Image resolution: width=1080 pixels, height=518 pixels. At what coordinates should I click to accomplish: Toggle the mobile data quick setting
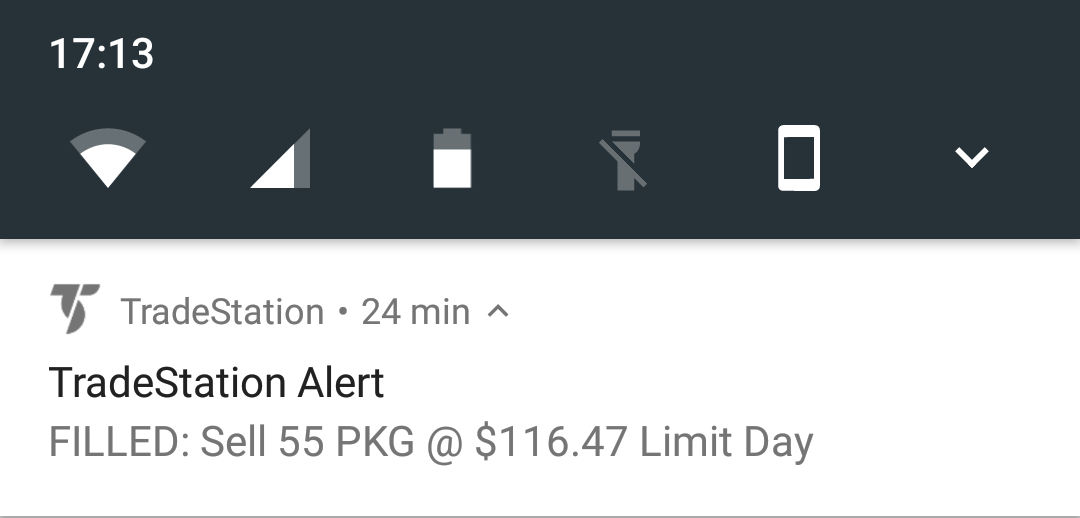coord(281,158)
